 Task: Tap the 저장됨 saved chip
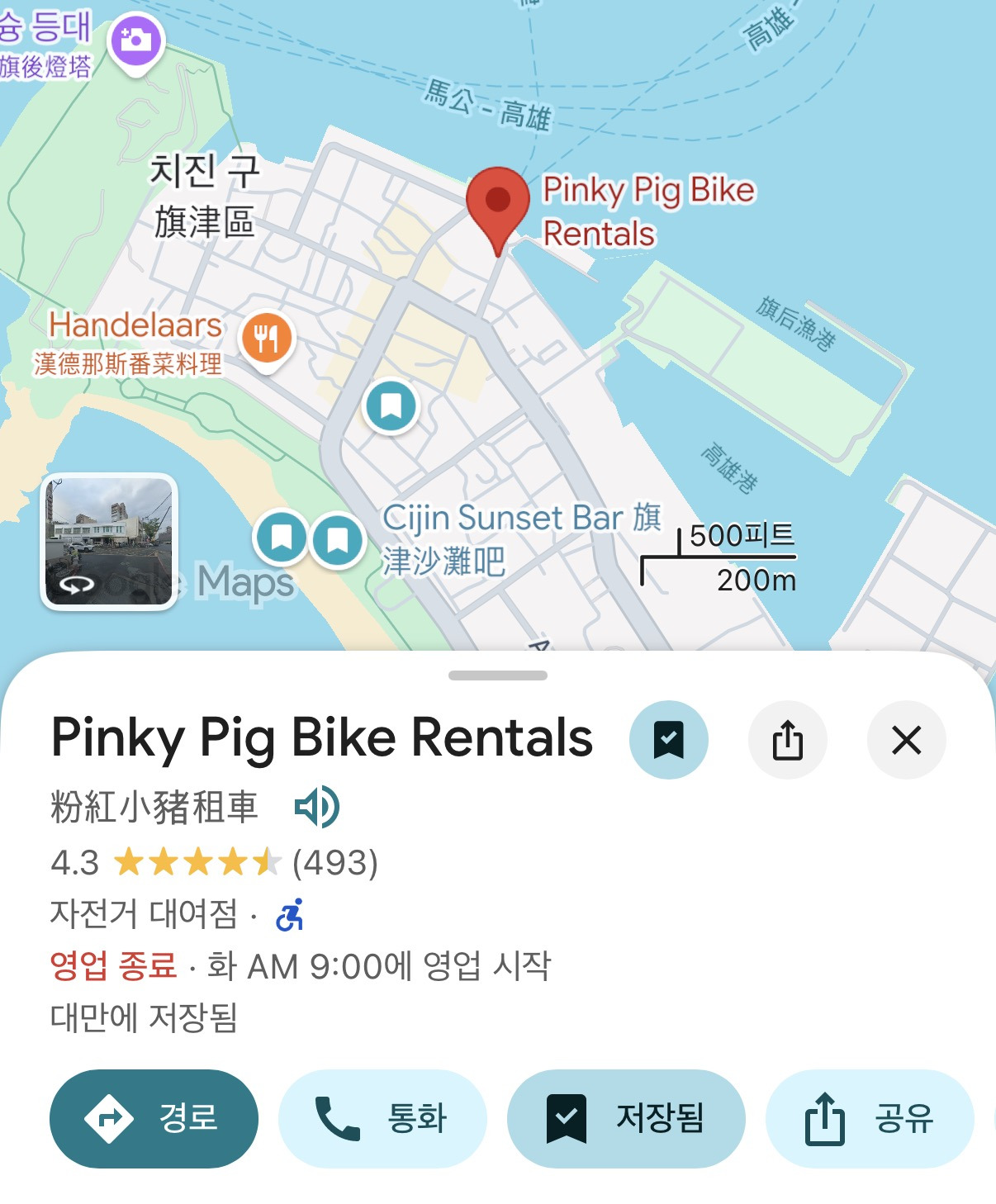point(625,1118)
